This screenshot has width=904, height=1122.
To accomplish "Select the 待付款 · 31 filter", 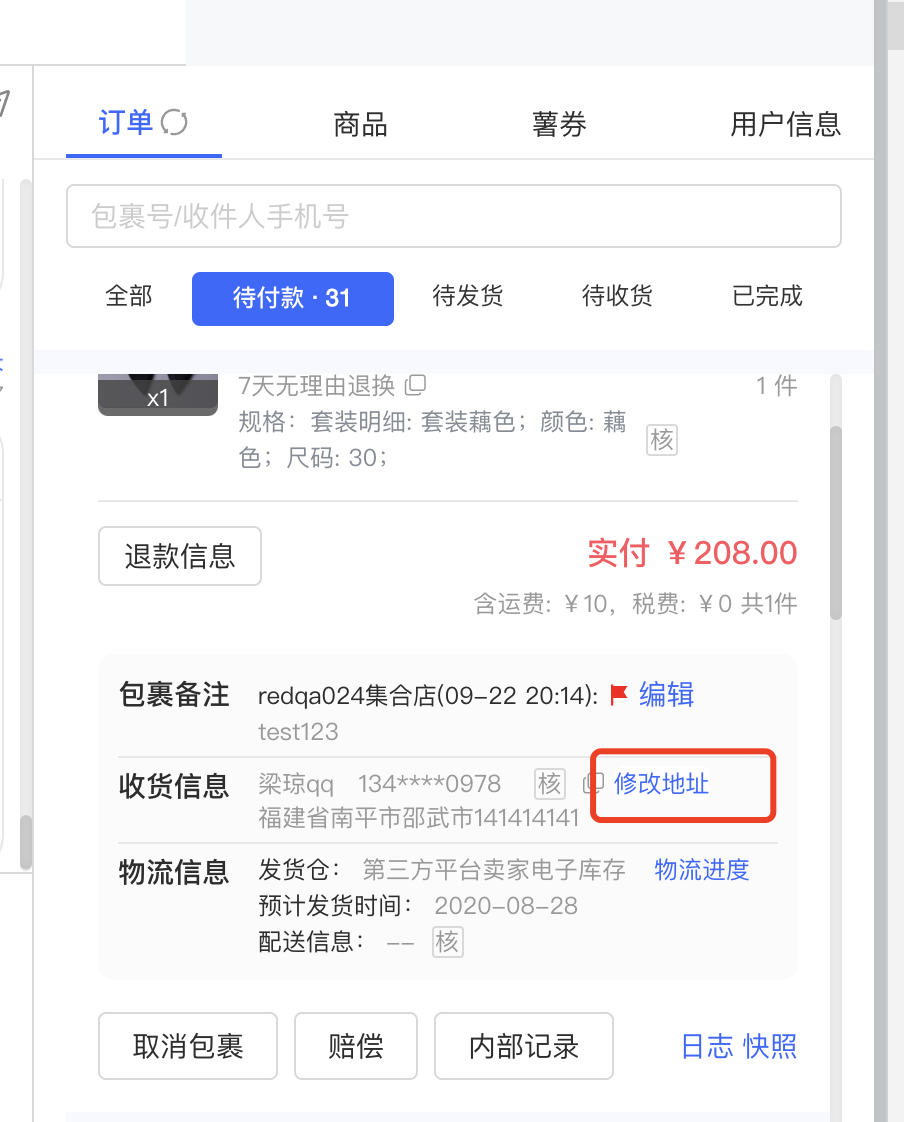I will pyautogui.click(x=292, y=298).
